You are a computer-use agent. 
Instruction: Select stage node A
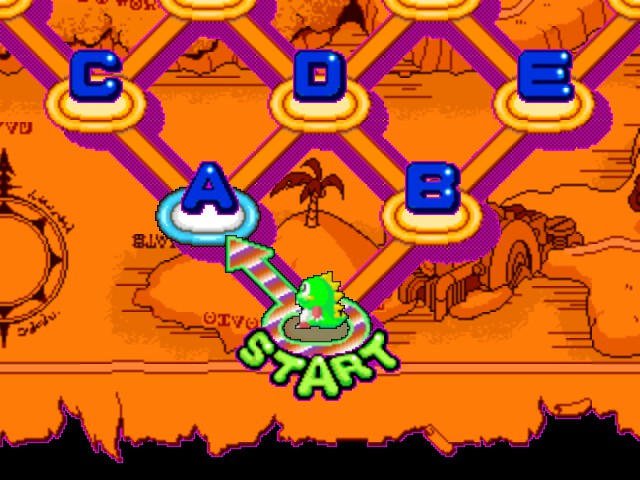[208, 195]
